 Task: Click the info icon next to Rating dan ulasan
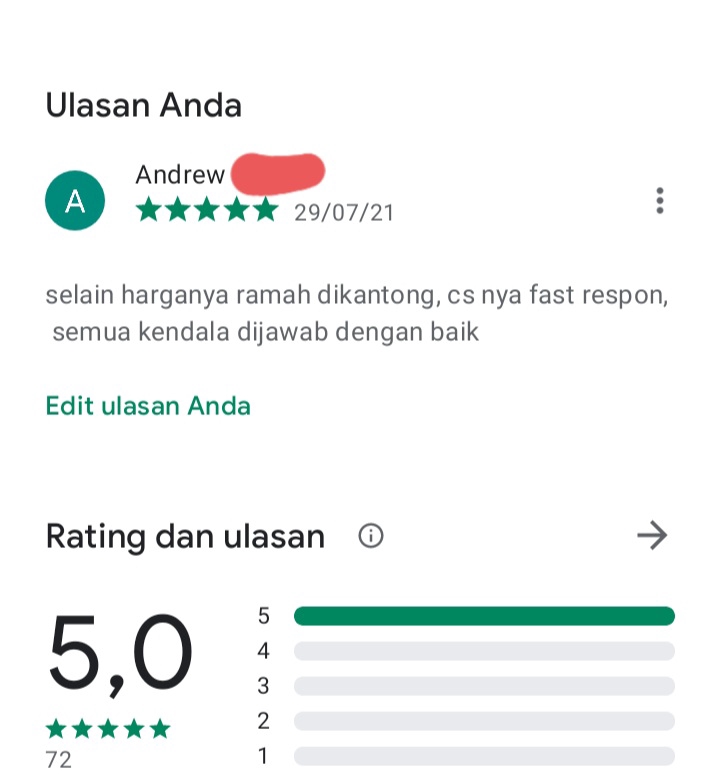pyautogui.click(x=371, y=536)
